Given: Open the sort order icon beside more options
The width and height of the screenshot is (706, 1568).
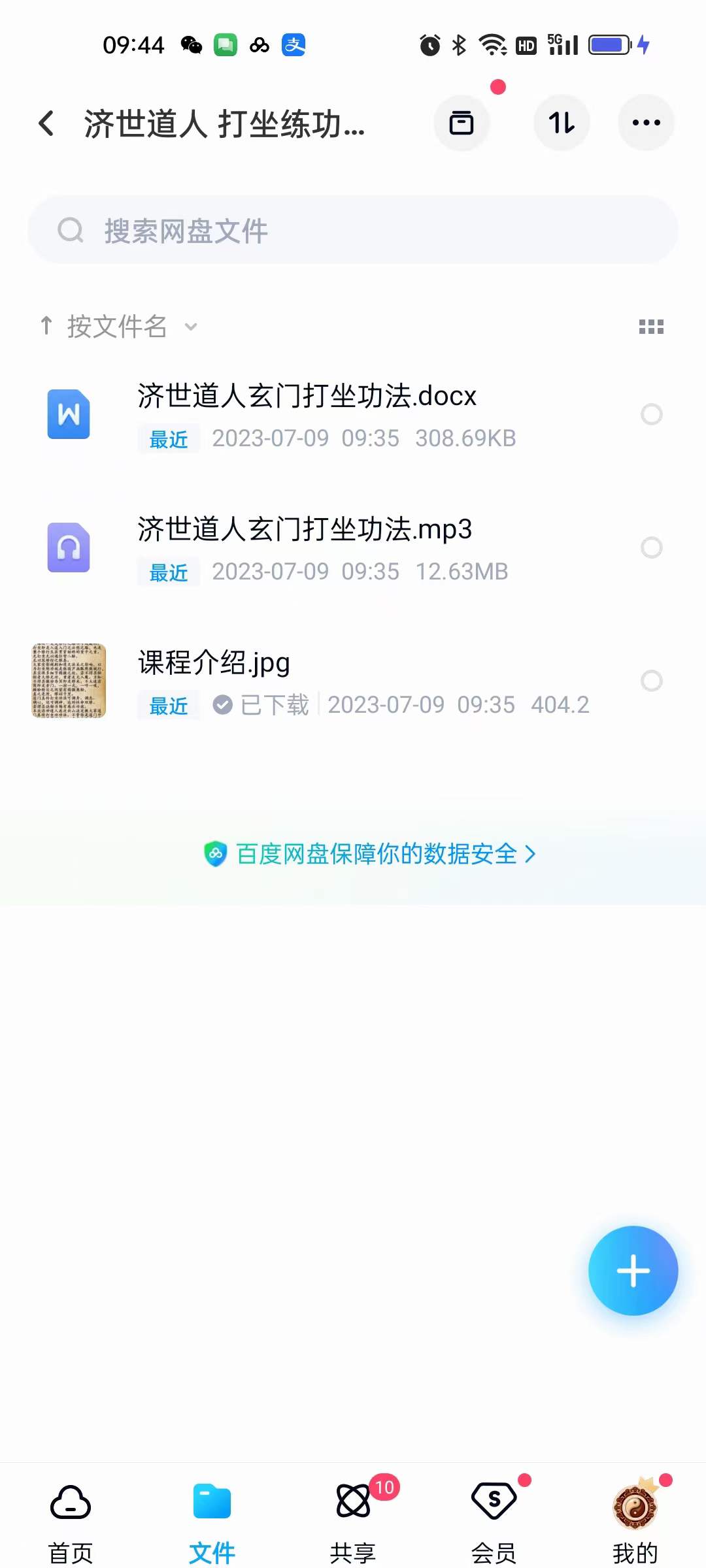Looking at the screenshot, I should [562, 122].
